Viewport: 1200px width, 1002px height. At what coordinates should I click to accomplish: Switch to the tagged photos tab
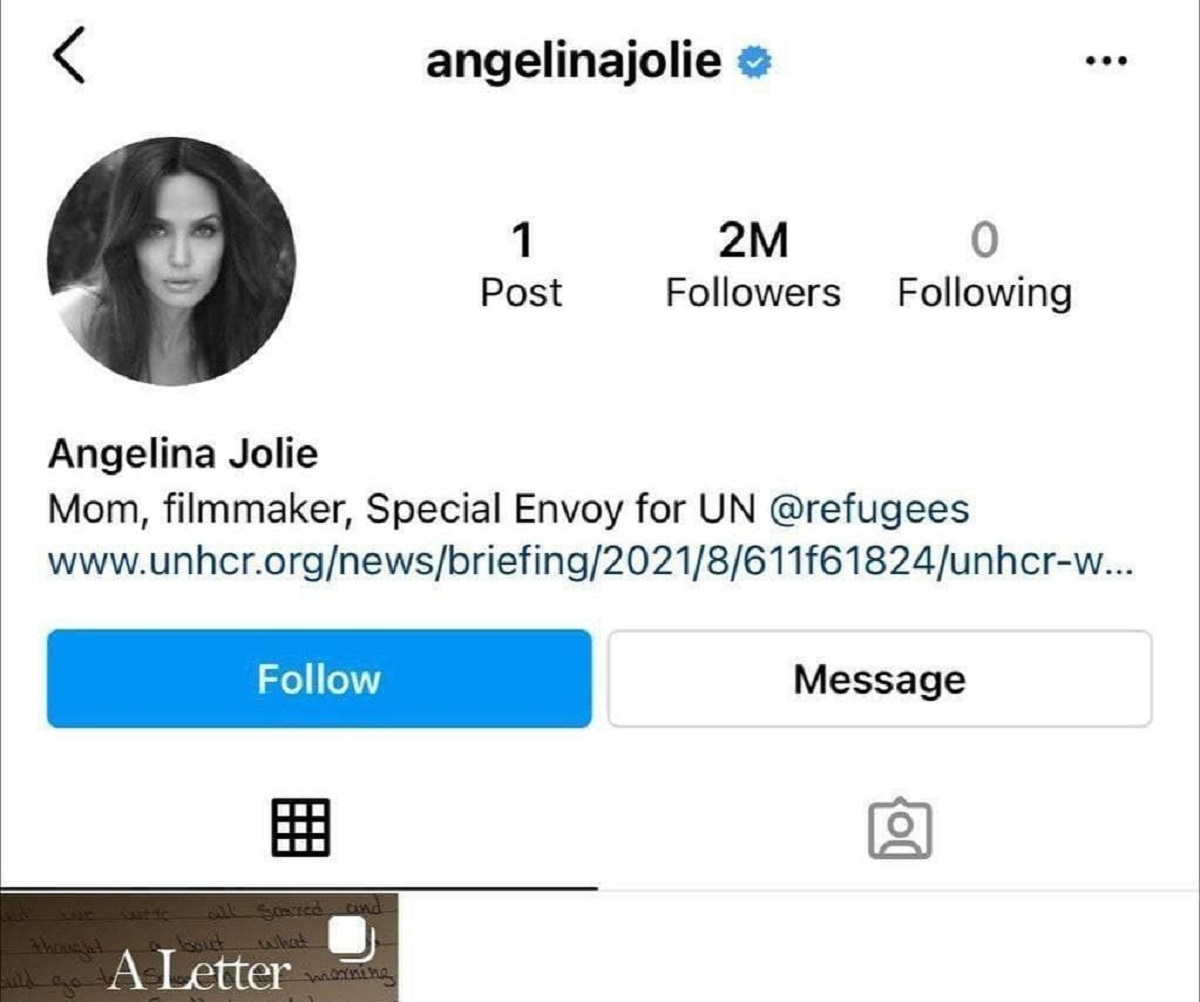(x=899, y=829)
